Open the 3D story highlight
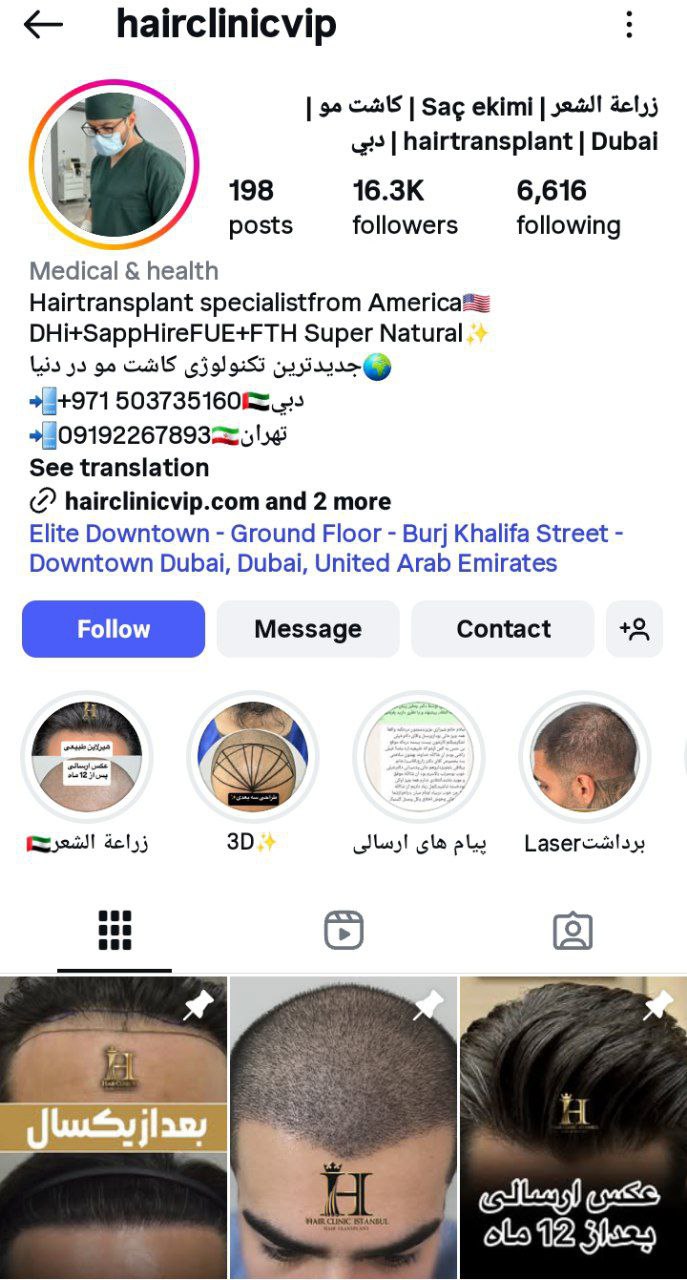The image size is (687, 1280). (x=252, y=757)
